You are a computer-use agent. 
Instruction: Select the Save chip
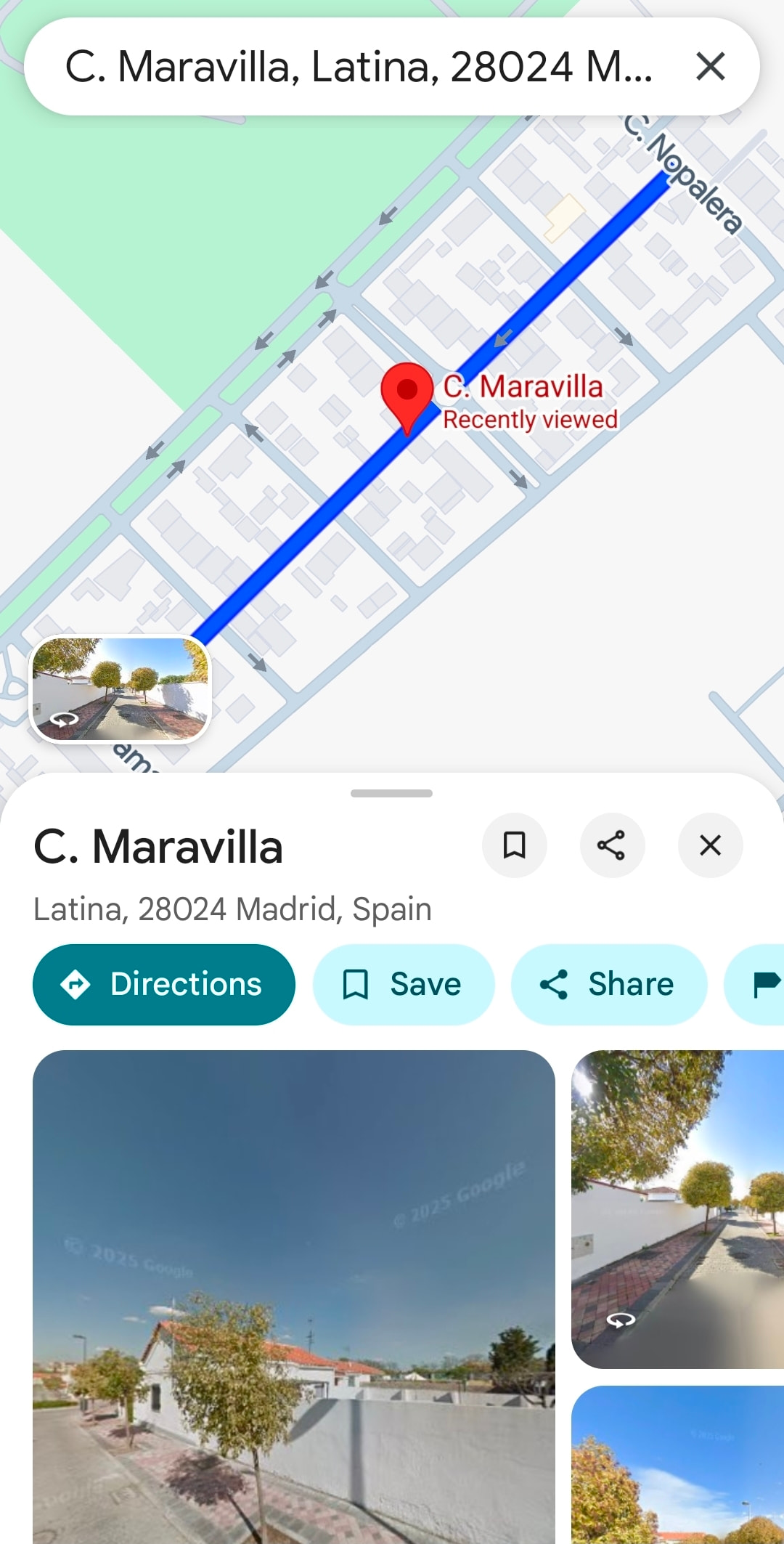403,985
